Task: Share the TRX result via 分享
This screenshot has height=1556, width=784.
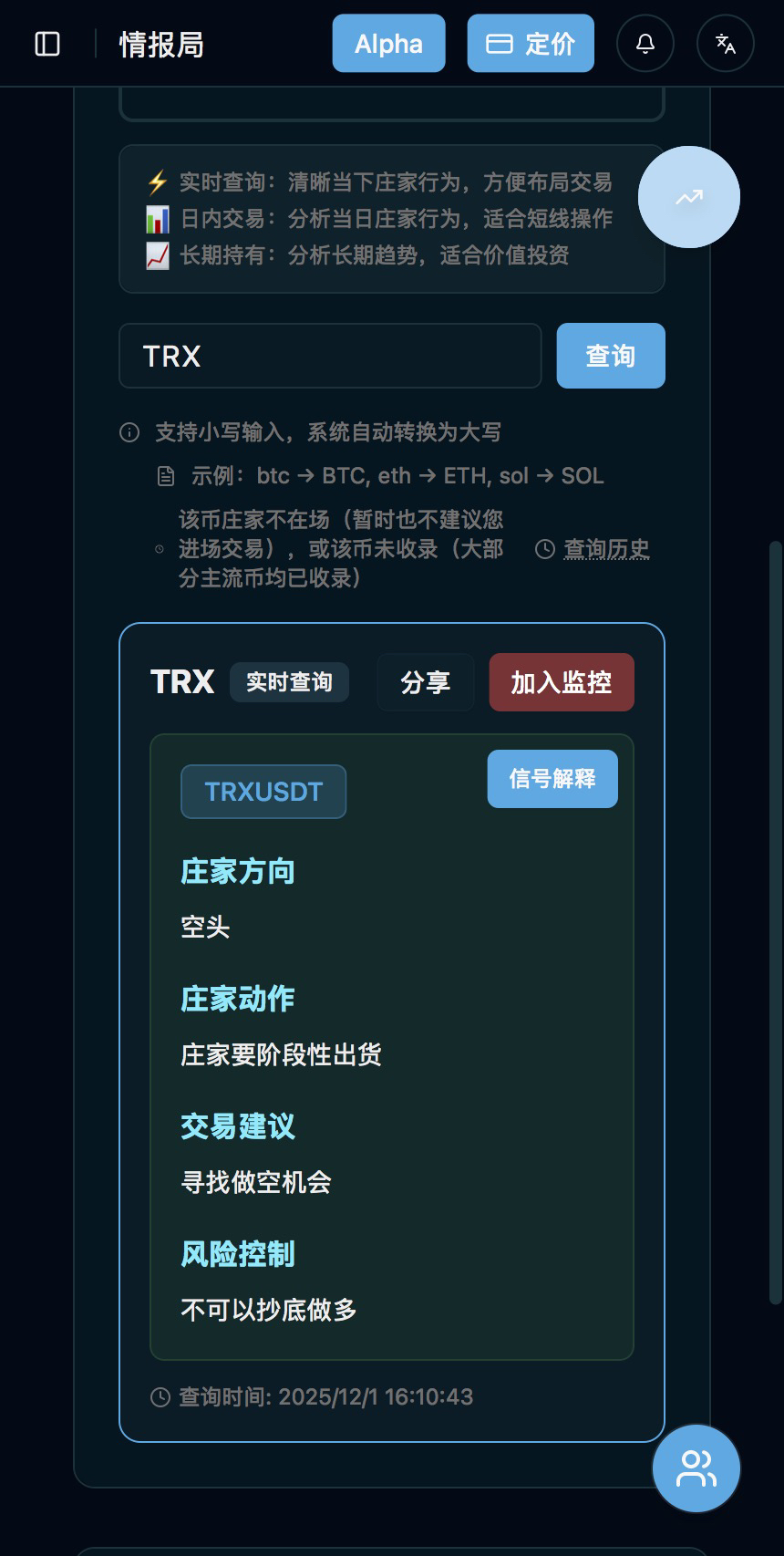Action: pyautogui.click(x=426, y=682)
